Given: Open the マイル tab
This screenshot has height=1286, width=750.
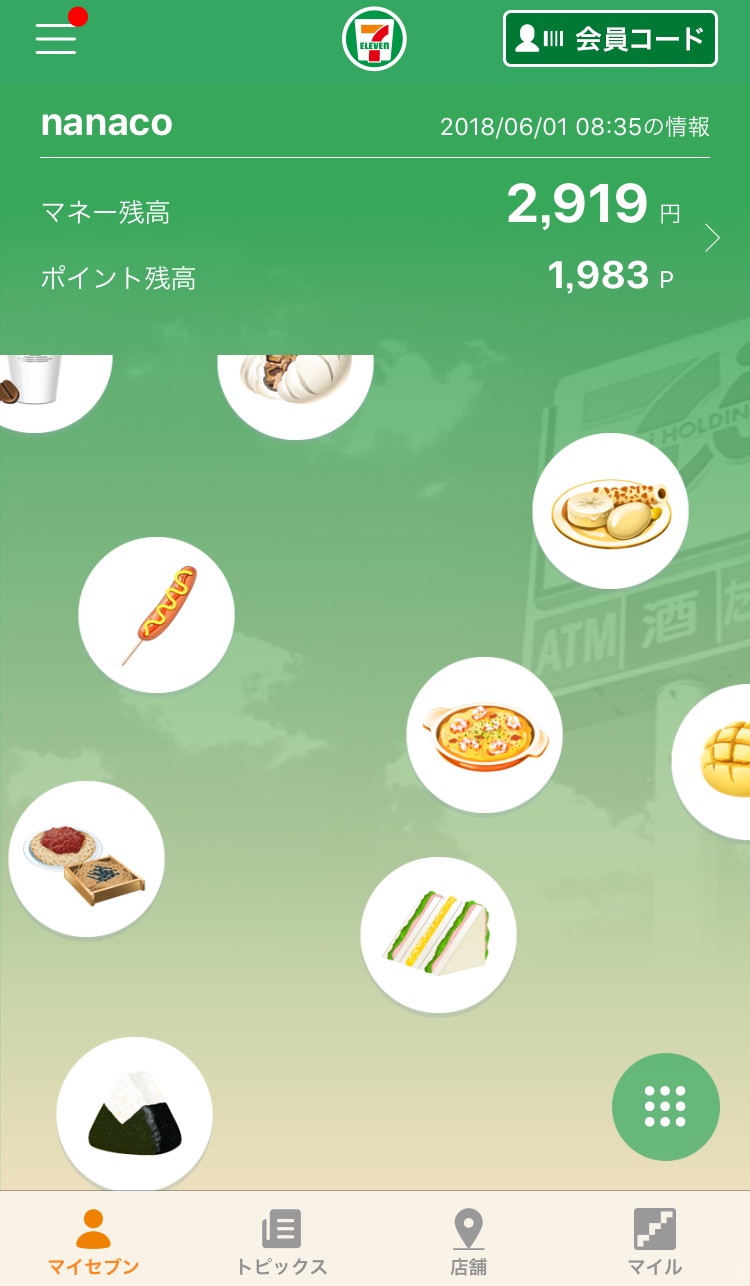Looking at the screenshot, I should tap(655, 1241).
